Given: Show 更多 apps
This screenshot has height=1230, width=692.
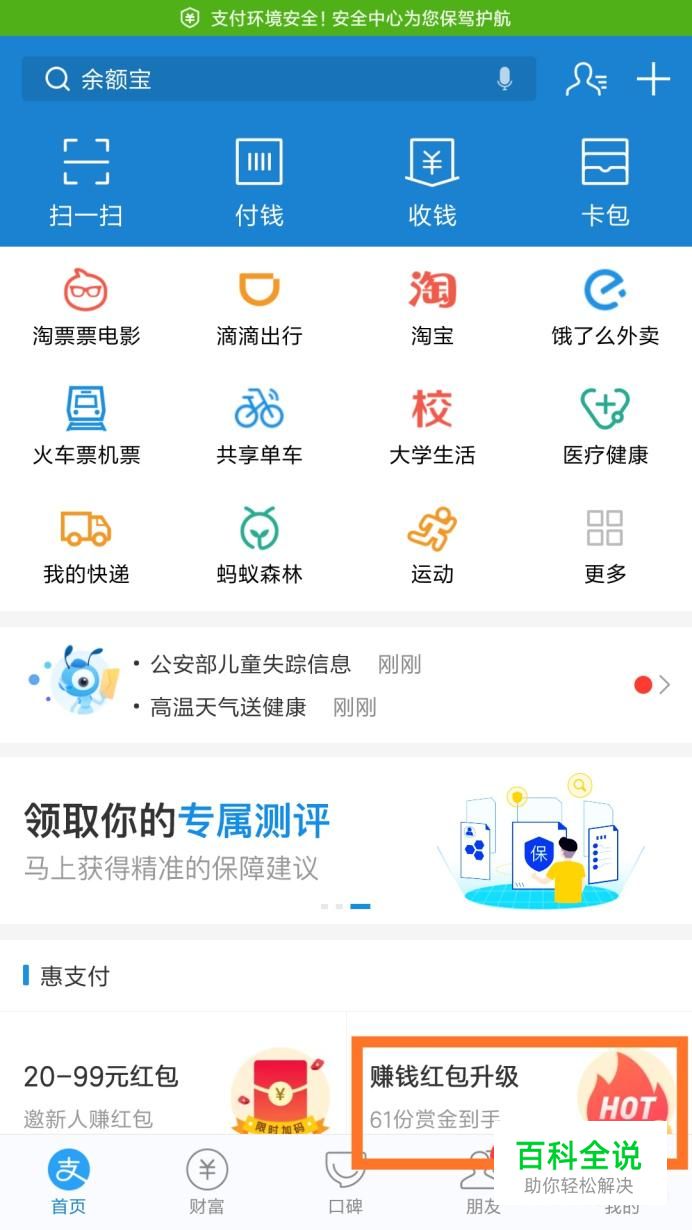Looking at the screenshot, I should 605,546.
